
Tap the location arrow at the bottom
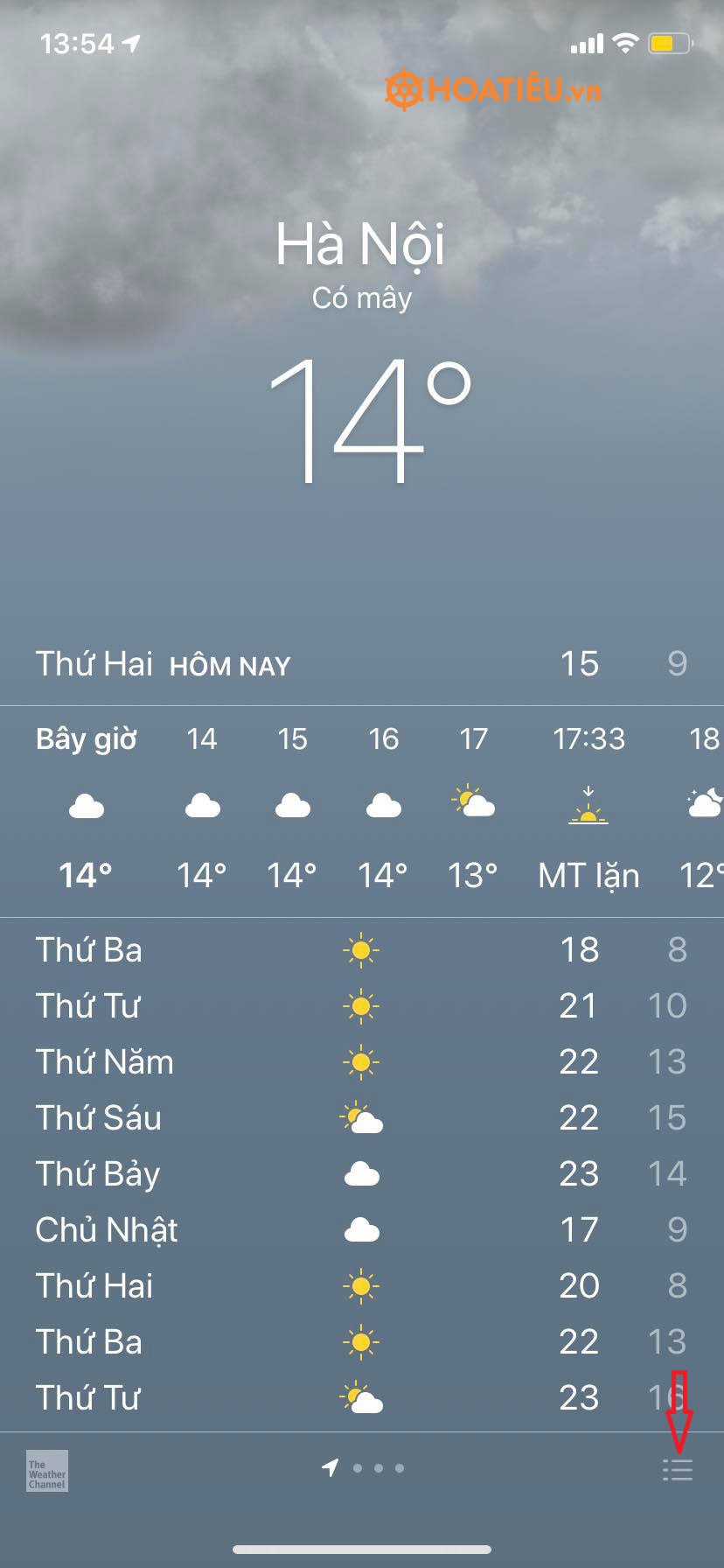pos(330,1467)
